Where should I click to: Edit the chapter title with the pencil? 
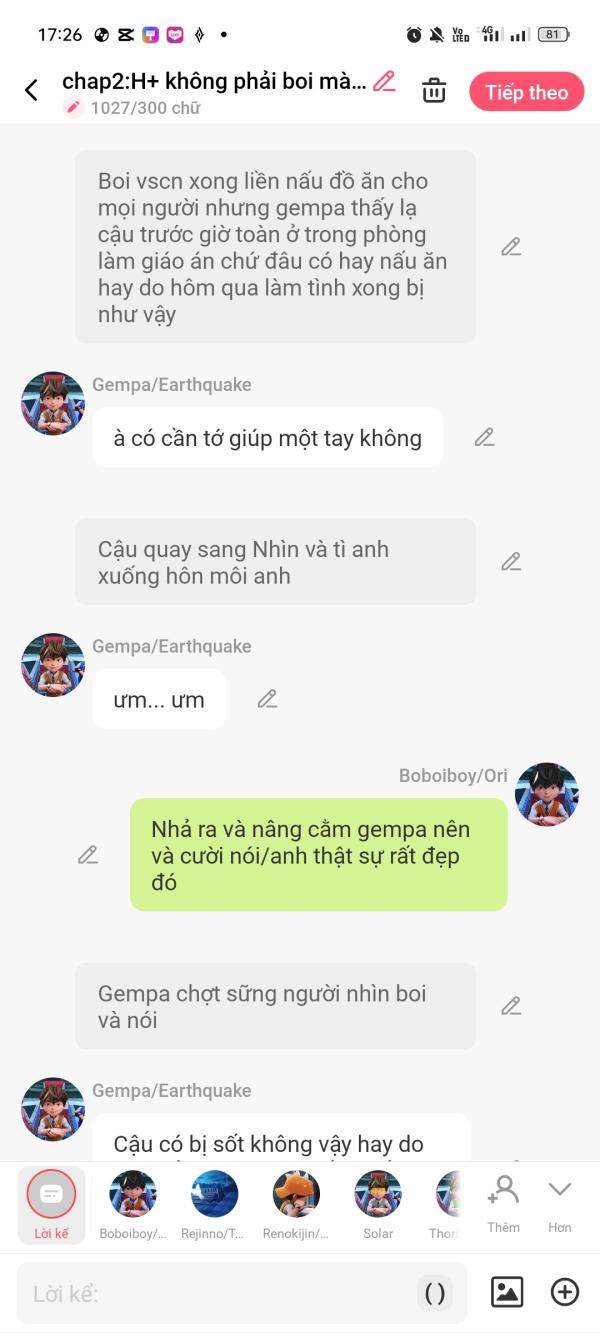click(384, 82)
